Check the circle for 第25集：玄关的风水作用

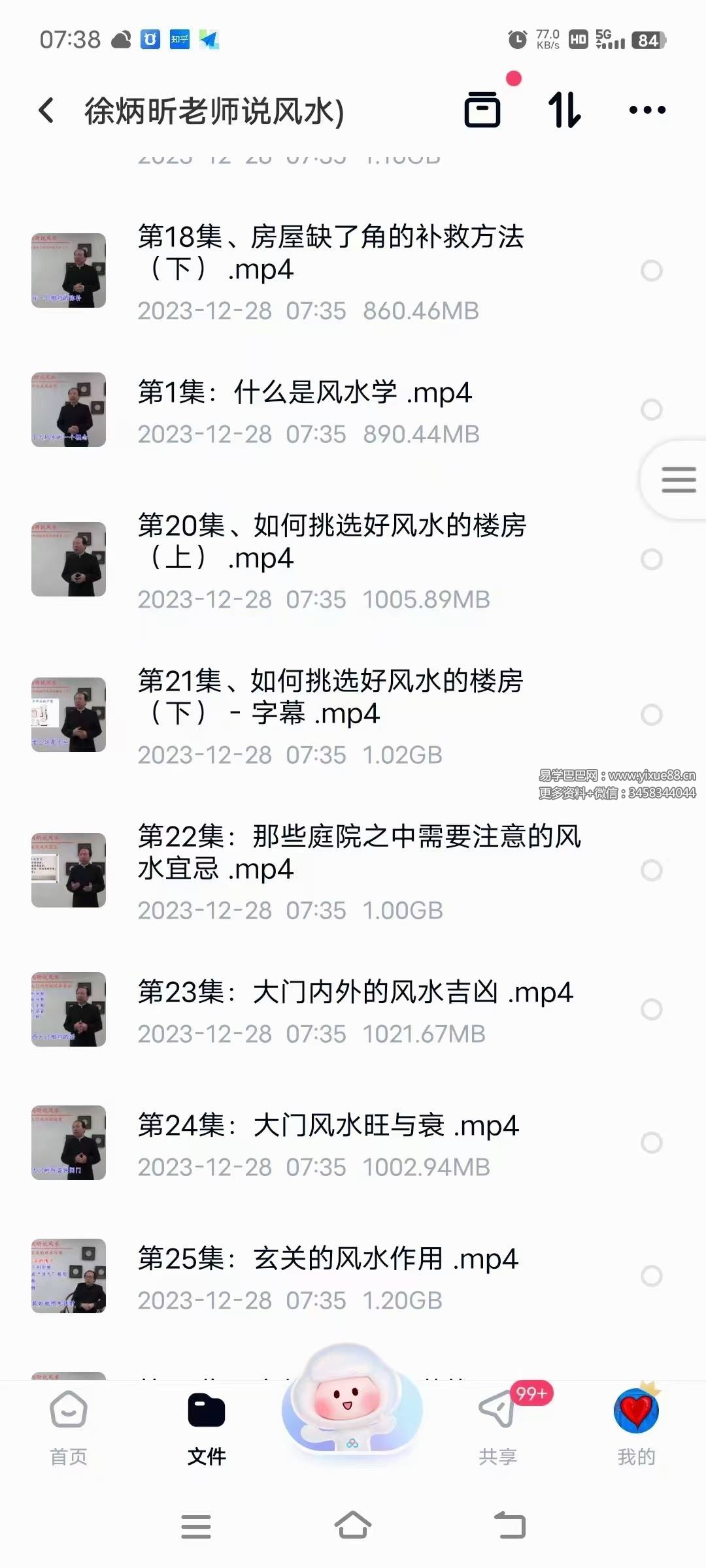click(651, 1275)
